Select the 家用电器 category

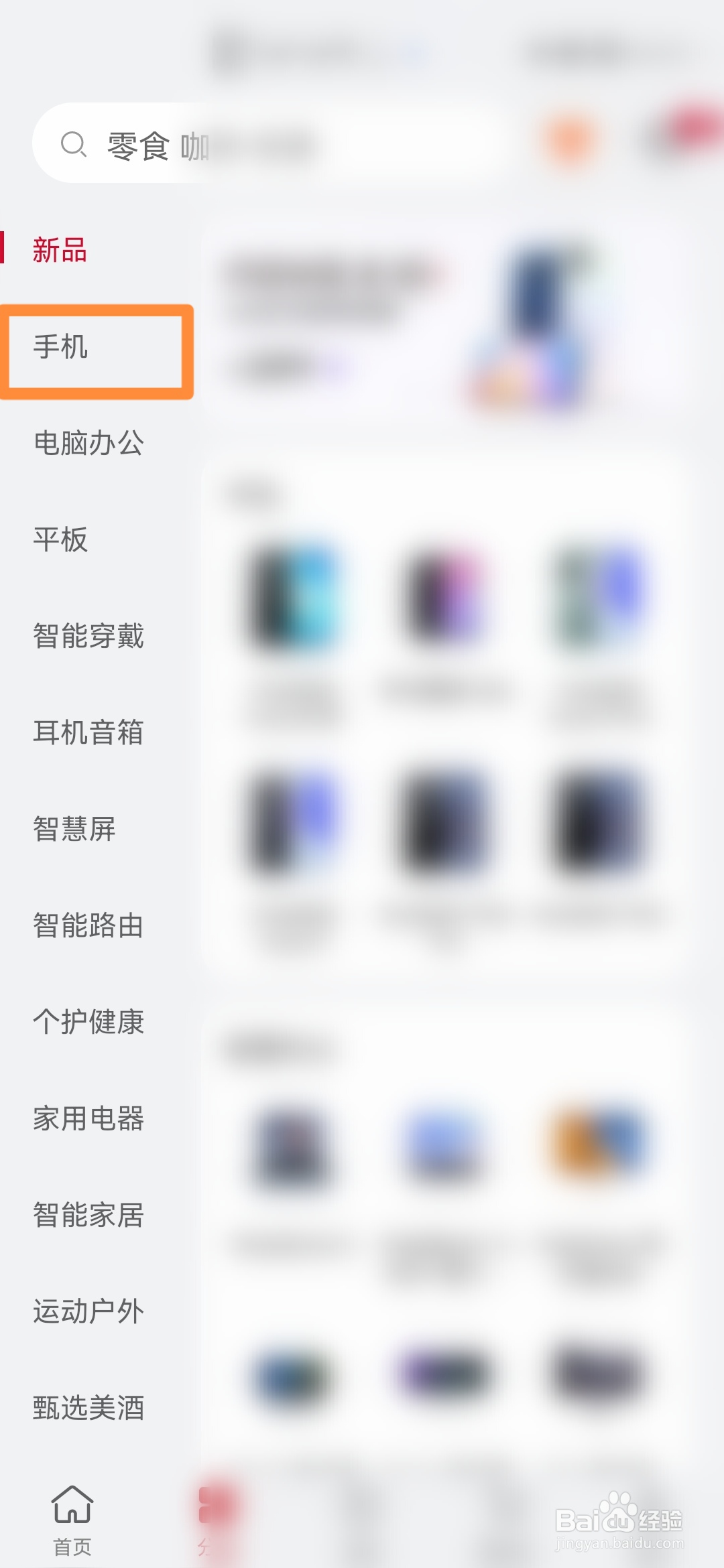point(88,1118)
